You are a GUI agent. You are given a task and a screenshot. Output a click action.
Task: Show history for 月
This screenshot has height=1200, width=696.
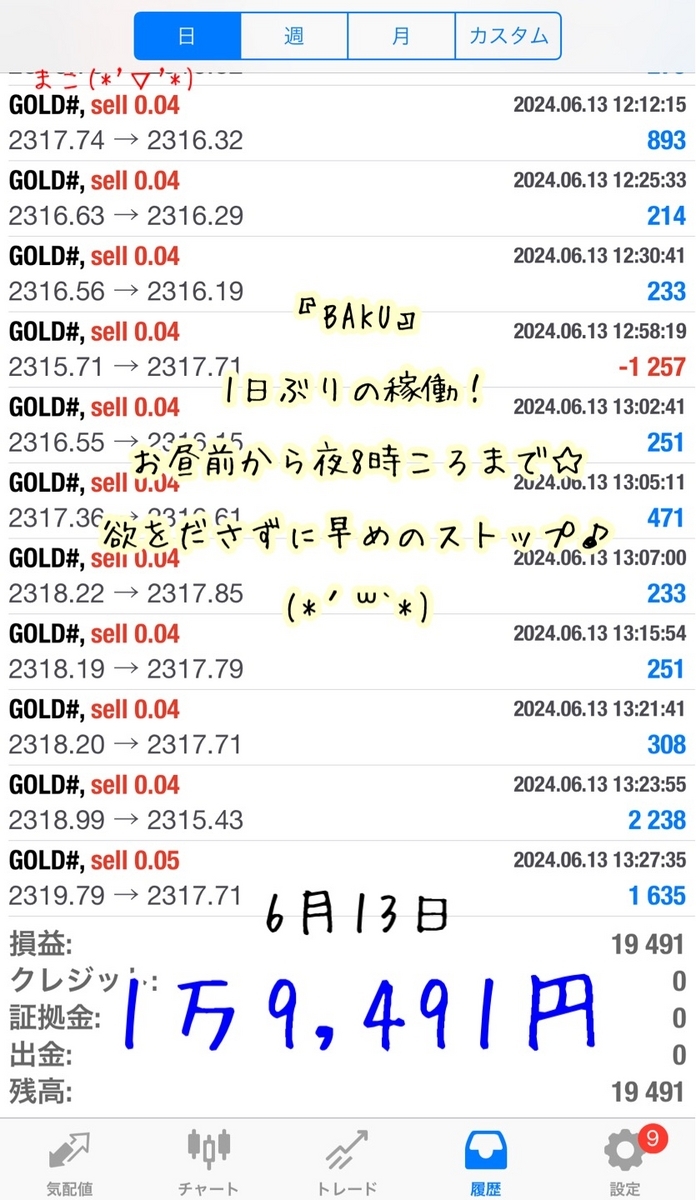(x=401, y=37)
